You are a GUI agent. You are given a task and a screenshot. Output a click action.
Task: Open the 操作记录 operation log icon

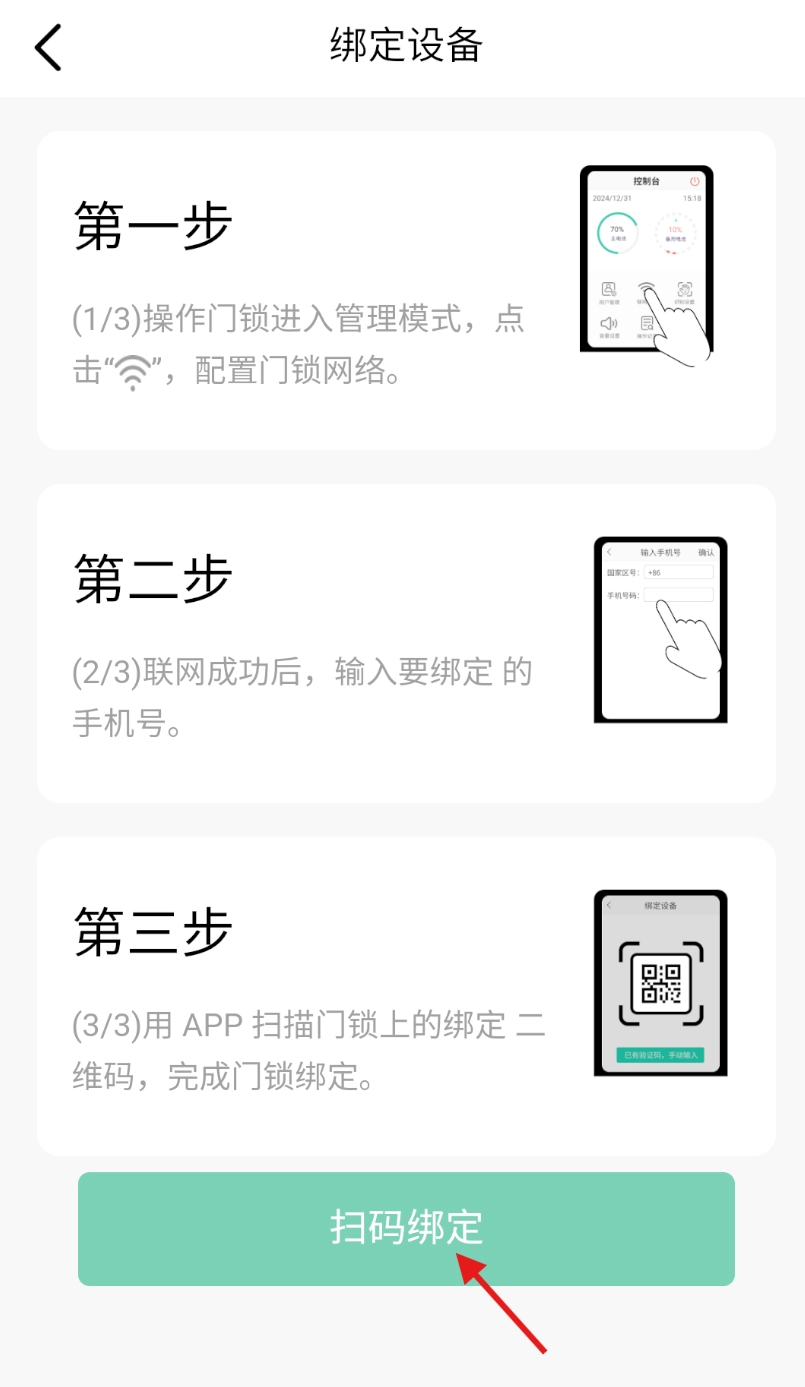(x=647, y=324)
